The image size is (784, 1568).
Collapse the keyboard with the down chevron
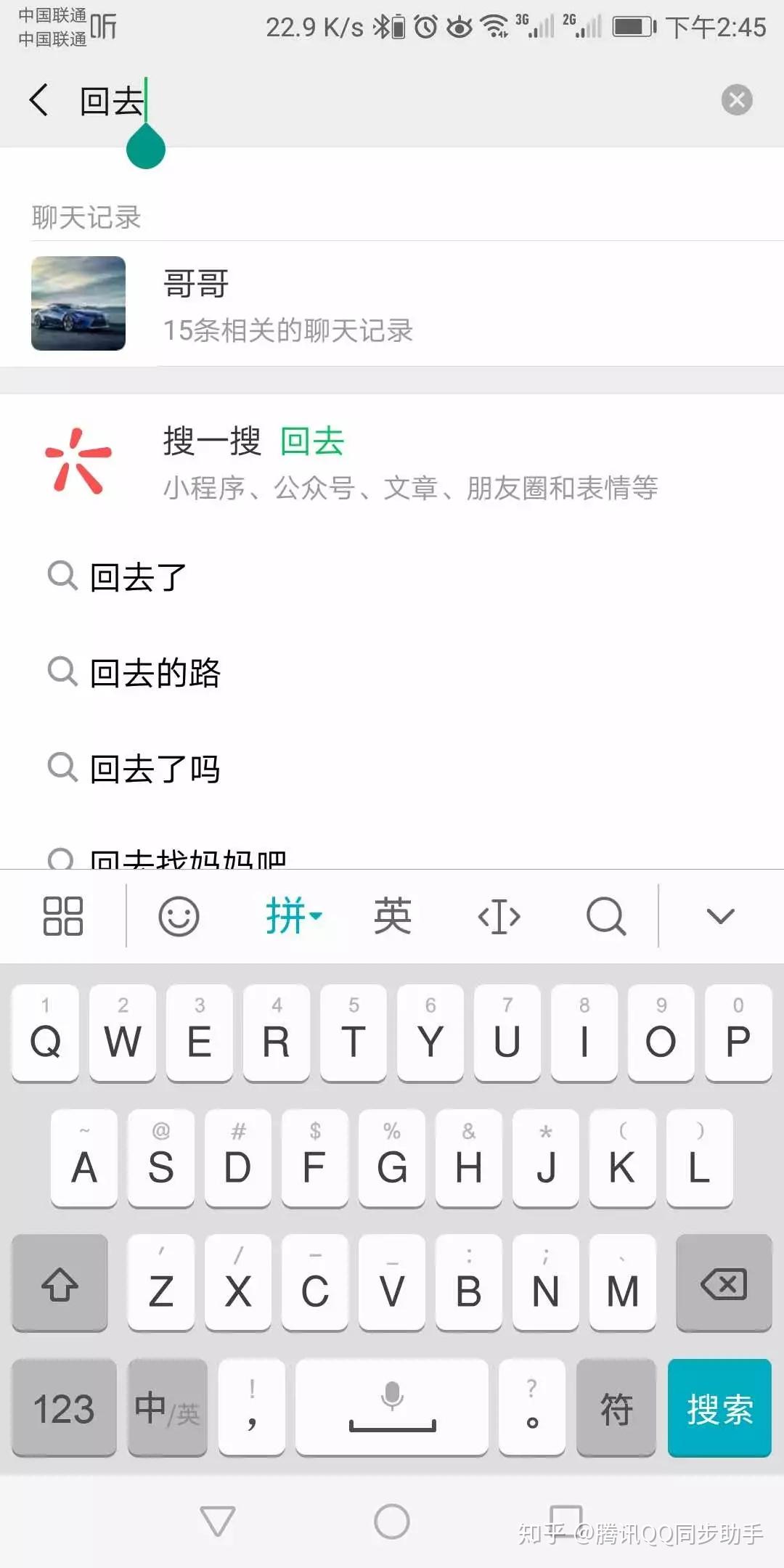pos(721,916)
